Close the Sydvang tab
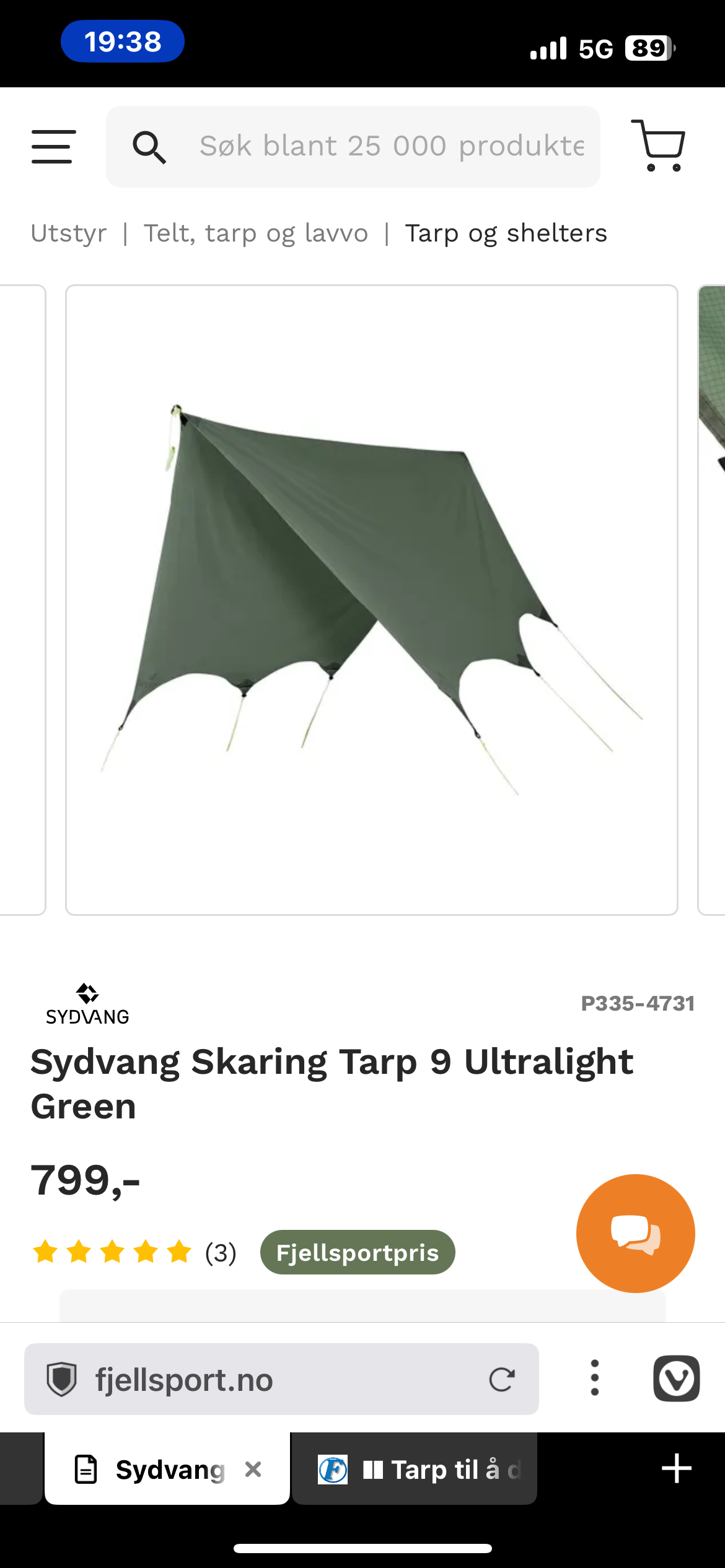 coord(253,1469)
